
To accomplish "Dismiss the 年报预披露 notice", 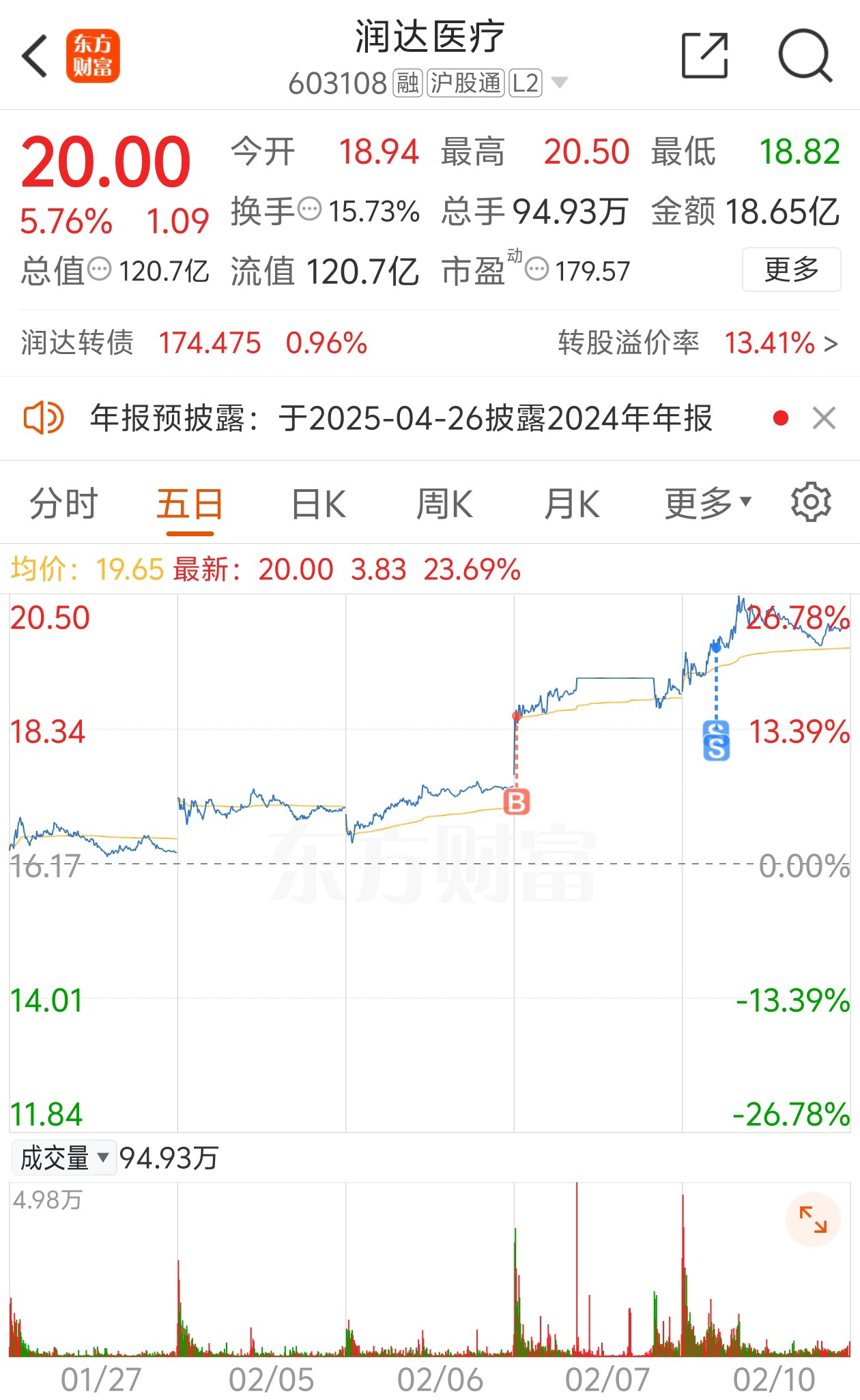I will pyautogui.click(x=824, y=418).
